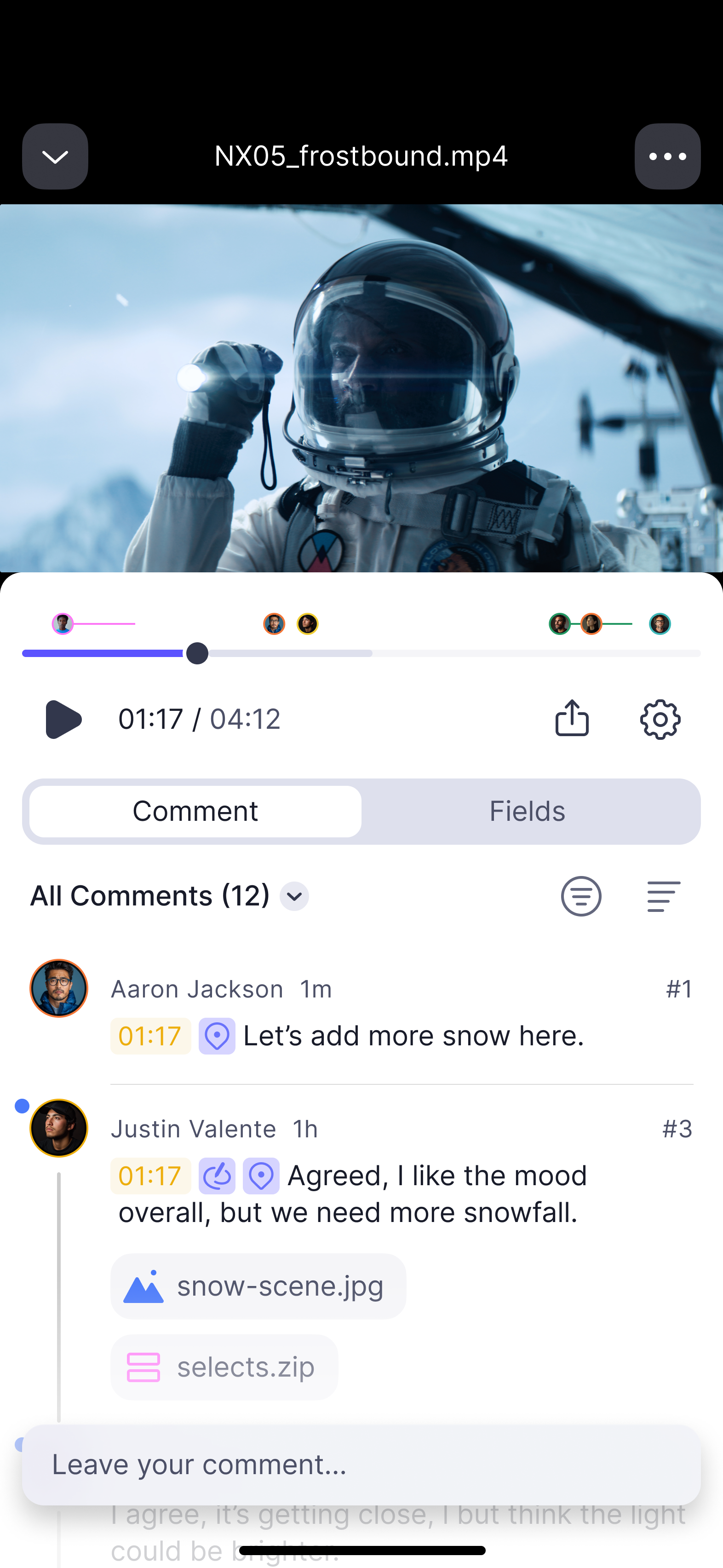This screenshot has width=723, height=1568.
Task: Expand the All Comments dropdown
Action: pyautogui.click(x=294, y=896)
